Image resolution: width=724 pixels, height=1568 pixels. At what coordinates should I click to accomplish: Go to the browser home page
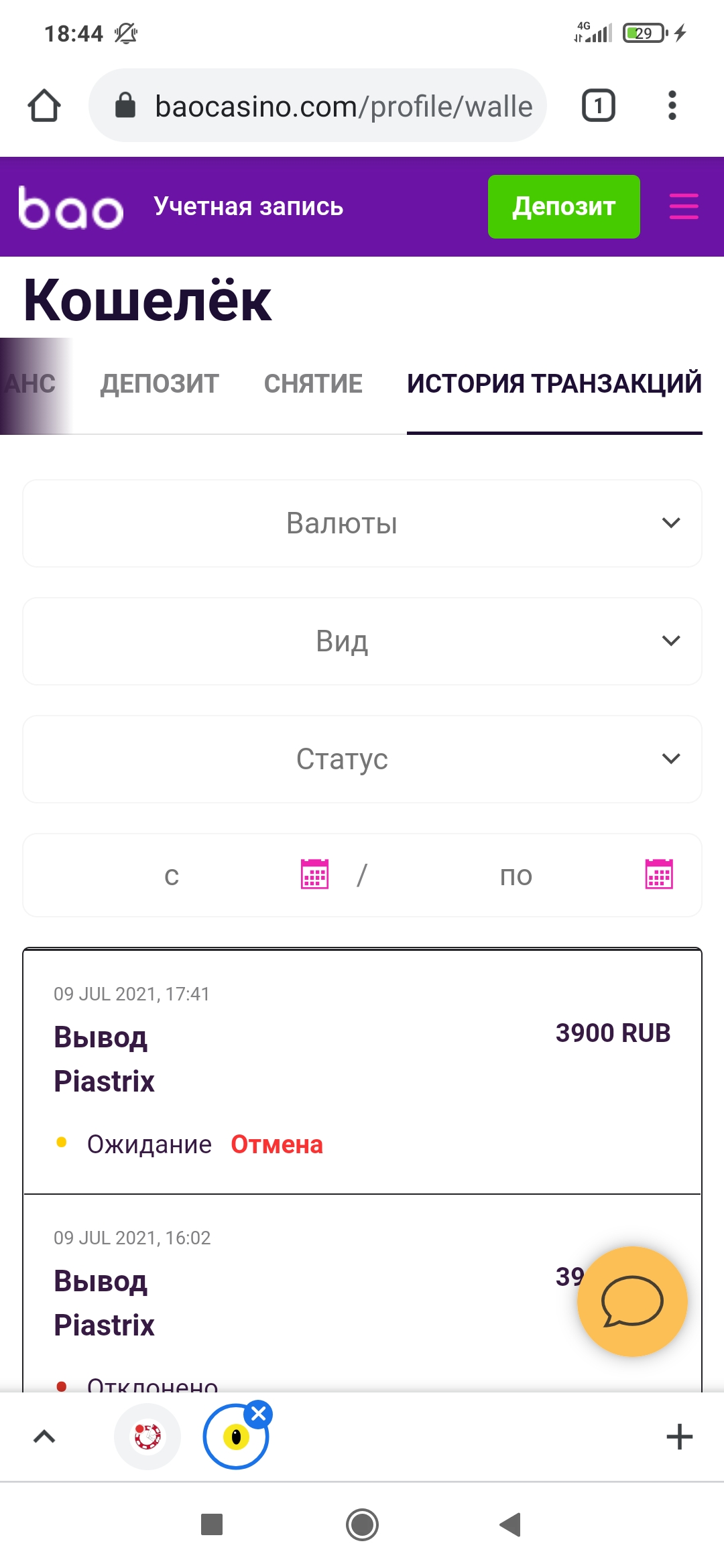click(44, 106)
